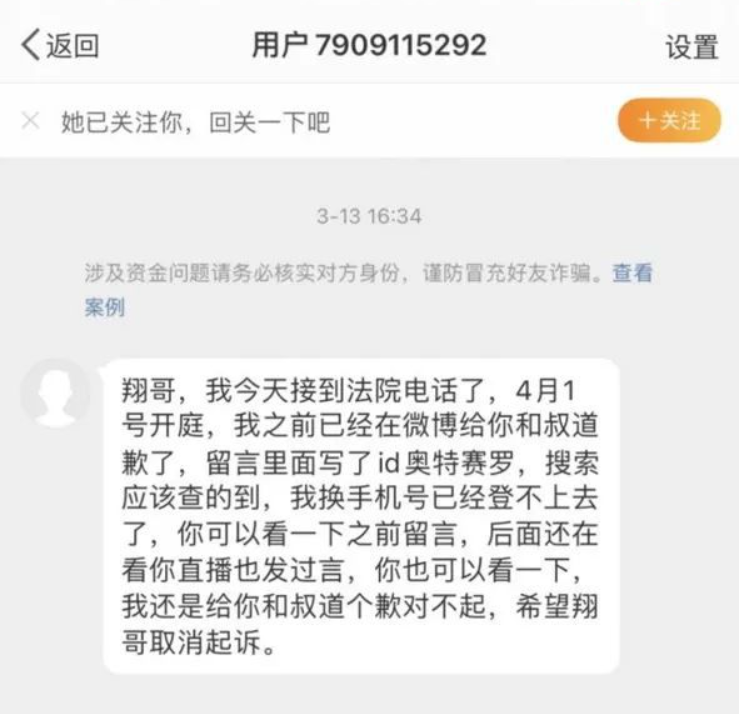Image resolution: width=740 pixels, height=714 pixels.
Task: Dismiss the follow-back suggestion banner
Action: point(30,122)
